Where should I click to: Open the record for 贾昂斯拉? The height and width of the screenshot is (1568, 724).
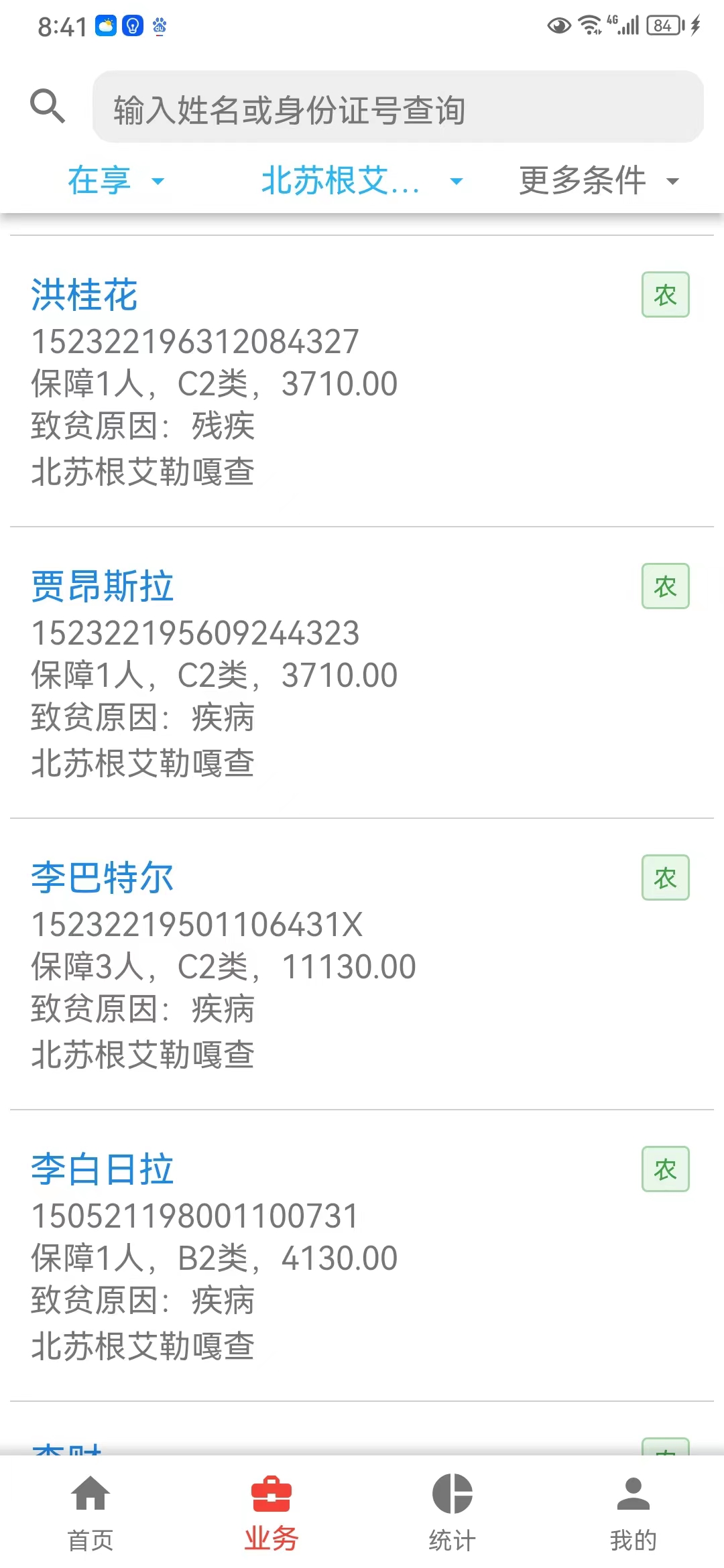coord(362,673)
